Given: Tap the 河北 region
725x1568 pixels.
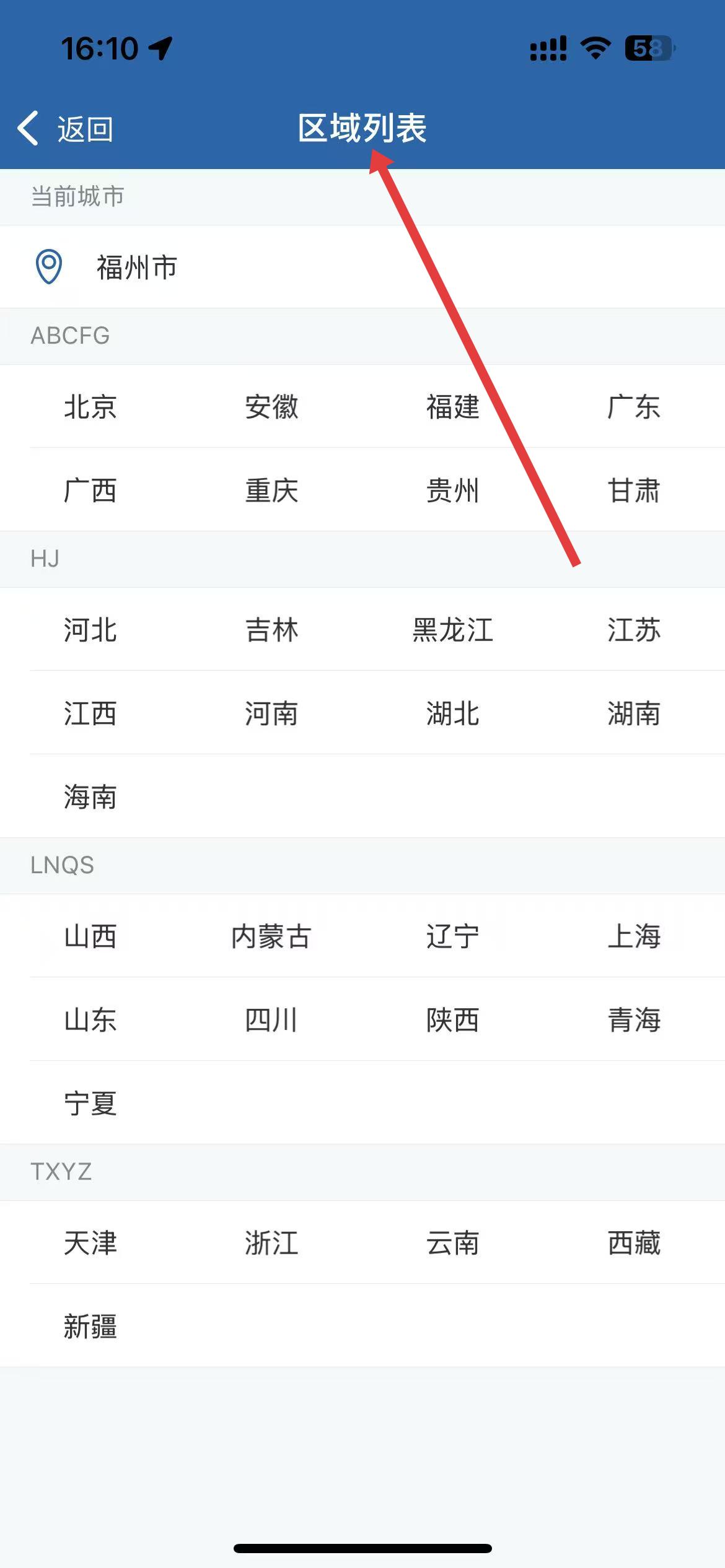Looking at the screenshot, I should (90, 630).
